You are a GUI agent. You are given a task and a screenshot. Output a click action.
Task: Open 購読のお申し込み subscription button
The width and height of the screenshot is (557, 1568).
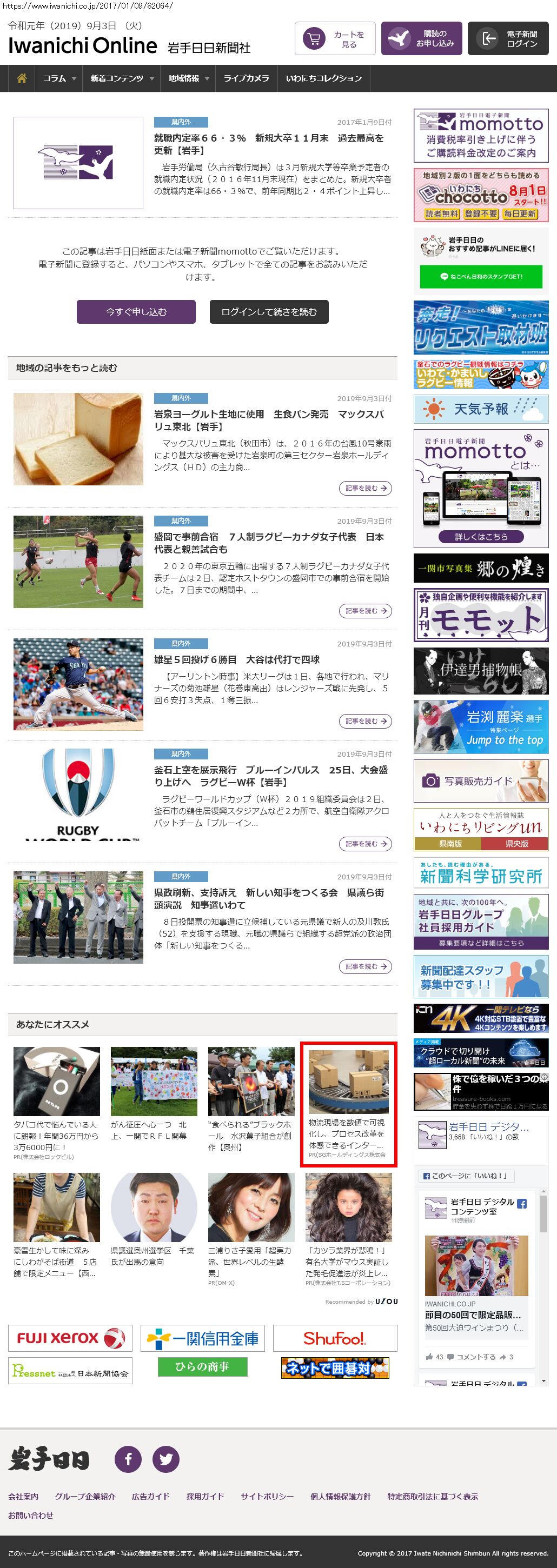tap(421, 39)
